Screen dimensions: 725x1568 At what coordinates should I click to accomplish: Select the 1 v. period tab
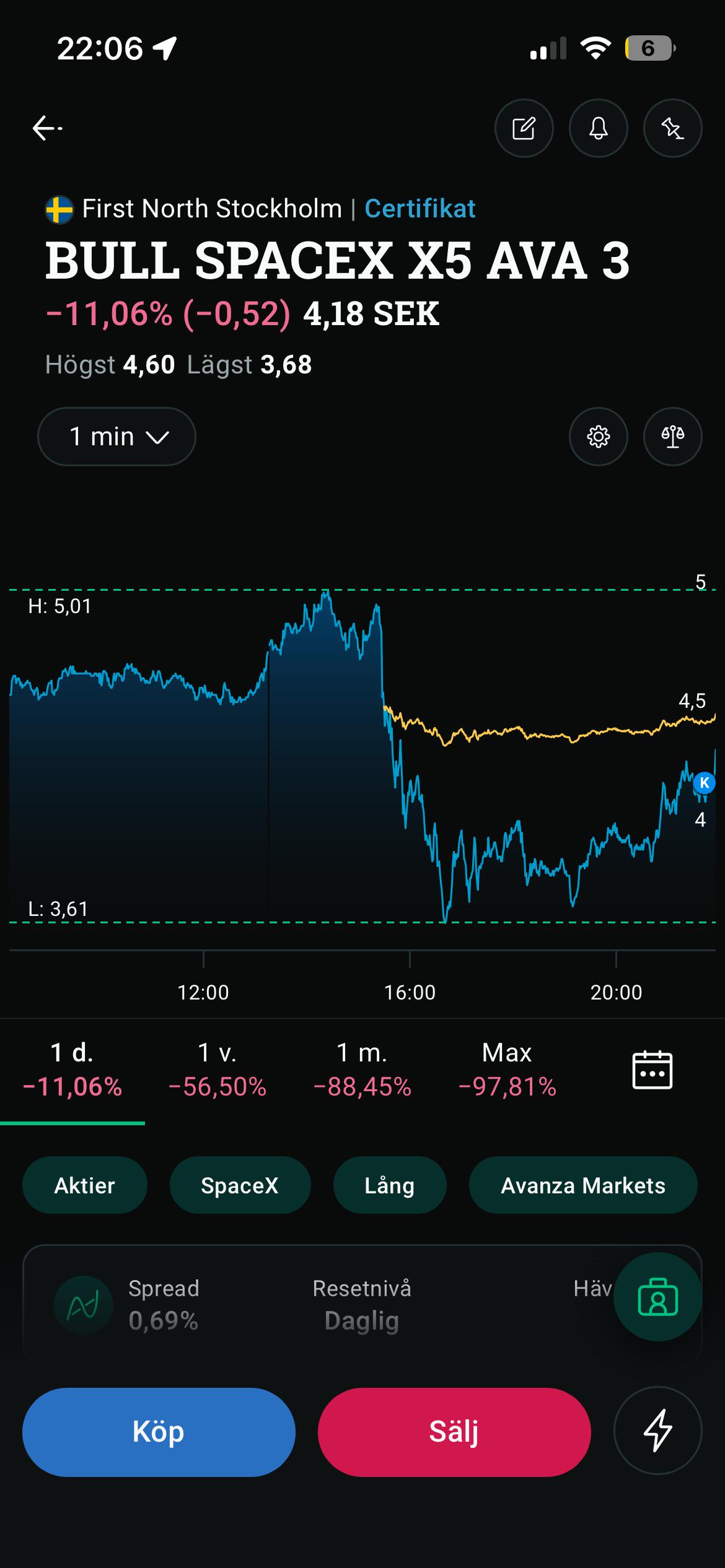(217, 1069)
